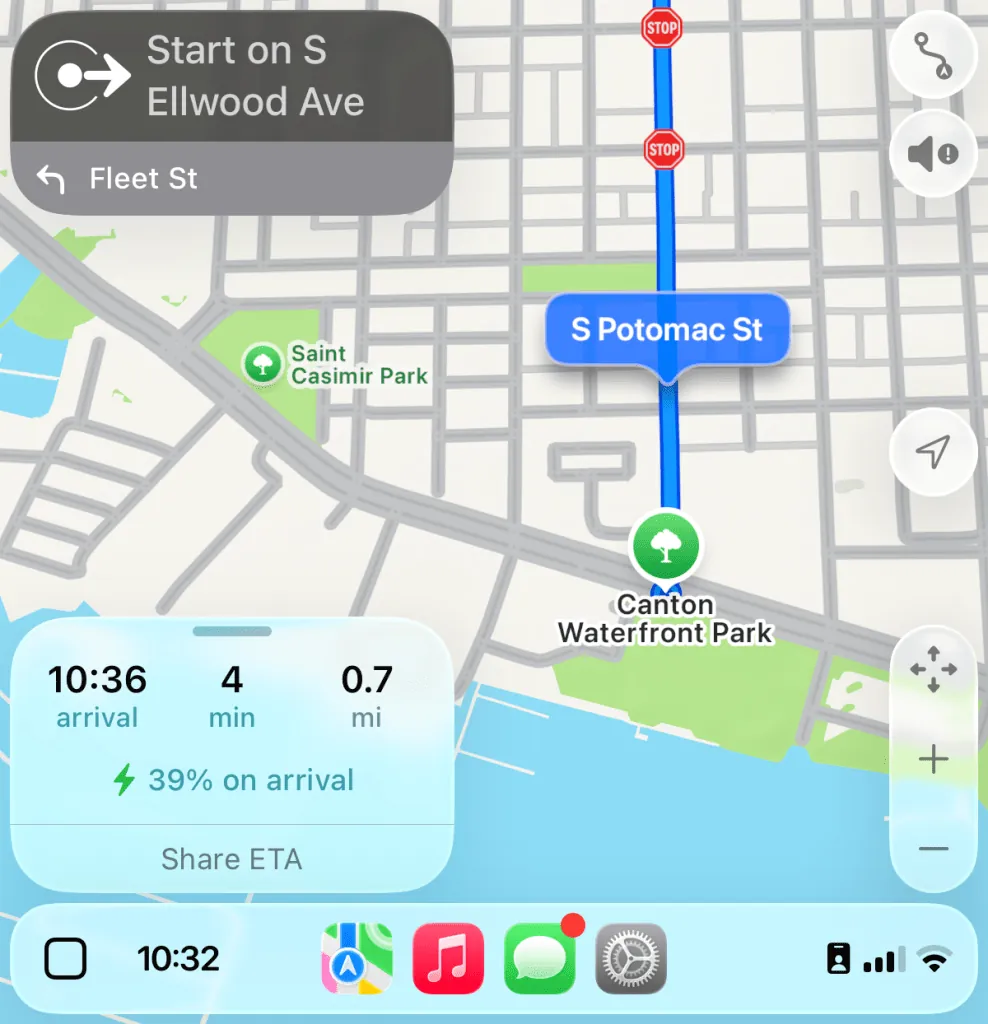
Task: Tap the audio alerts speaker icon
Action: coord(932,153)
